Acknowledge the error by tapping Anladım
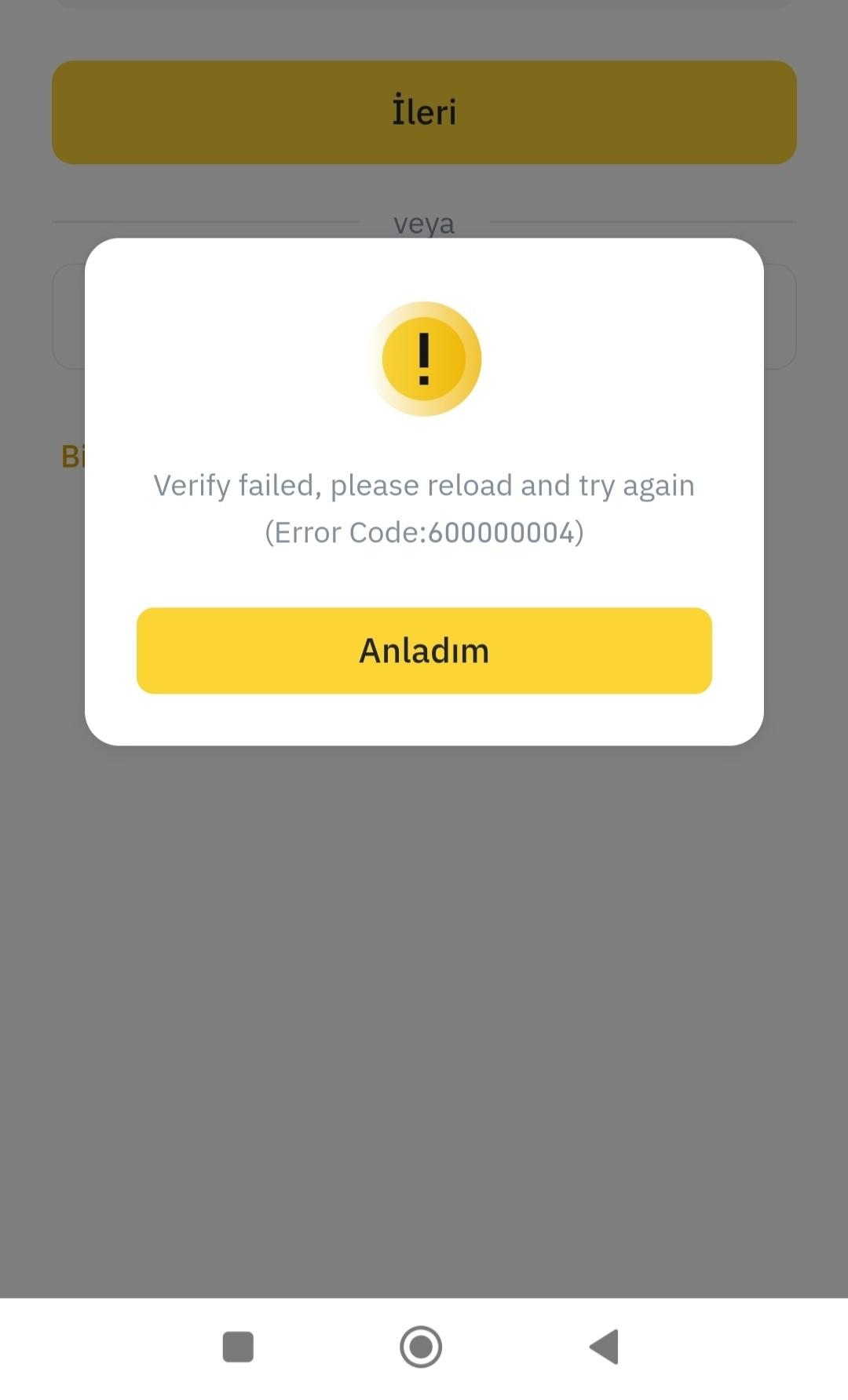The image size is (848, 1400). [x=424, y=651]
